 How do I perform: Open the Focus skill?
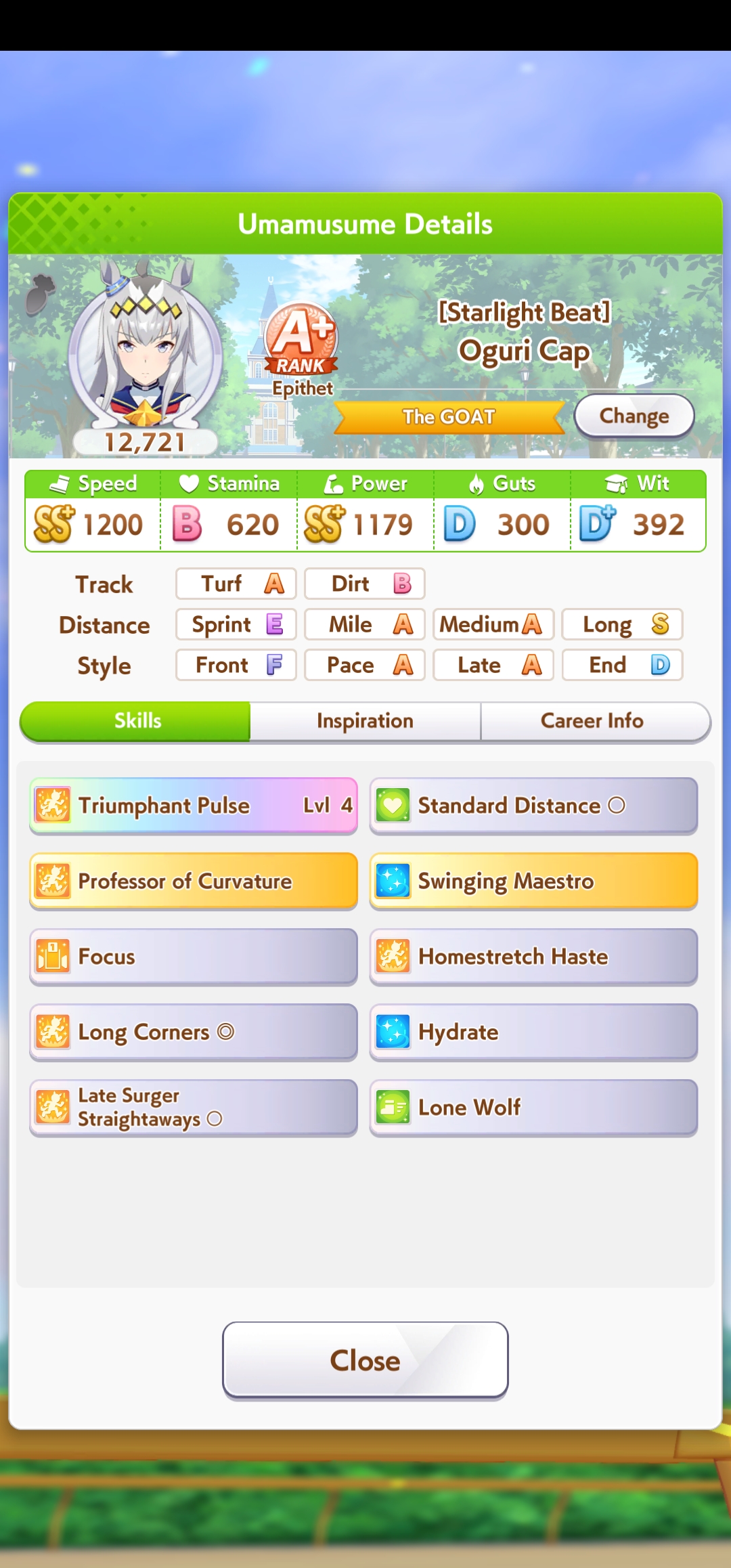(x=193, y=957)
